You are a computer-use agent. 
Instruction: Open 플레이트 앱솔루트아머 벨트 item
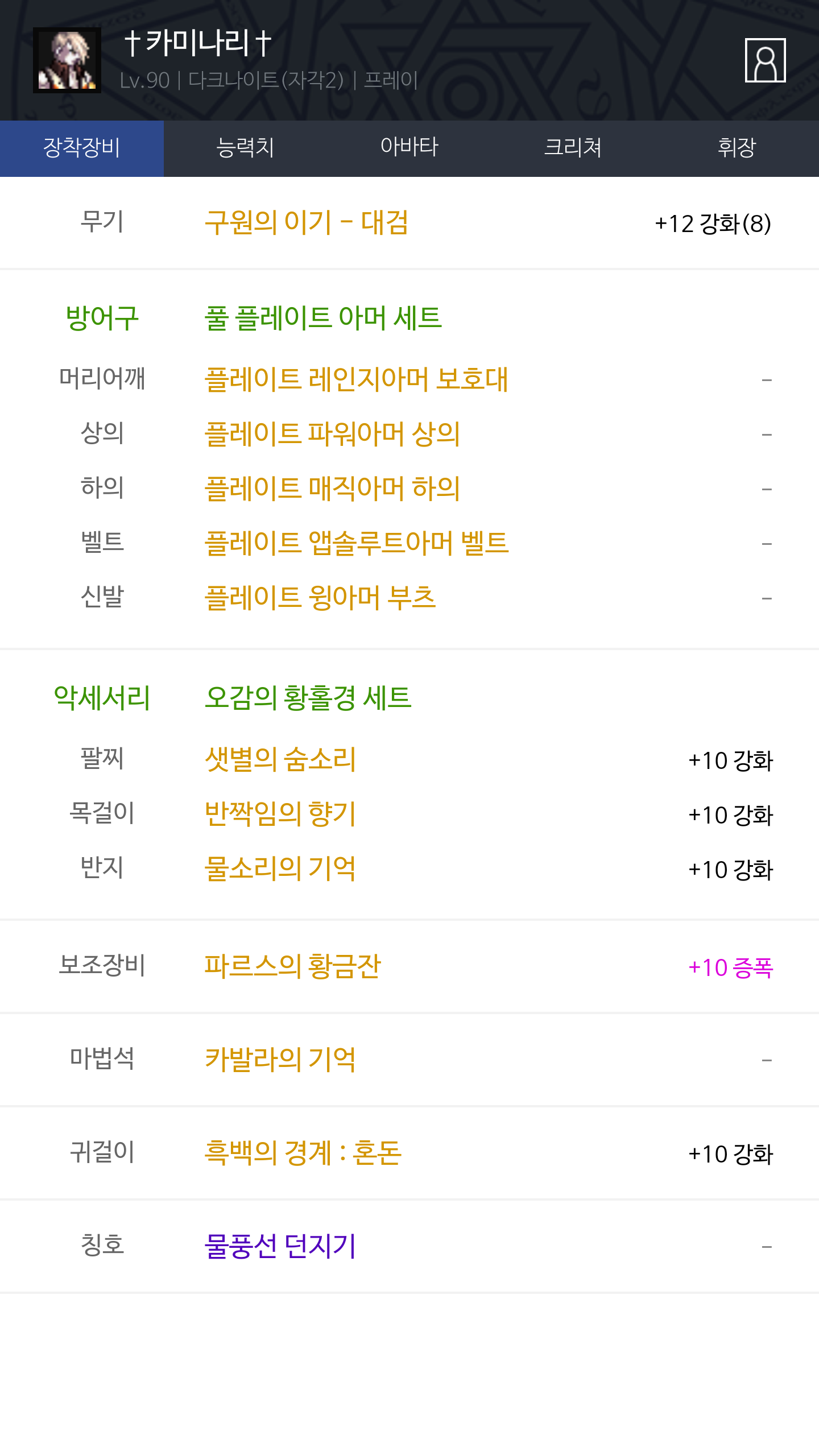(357, 543)
